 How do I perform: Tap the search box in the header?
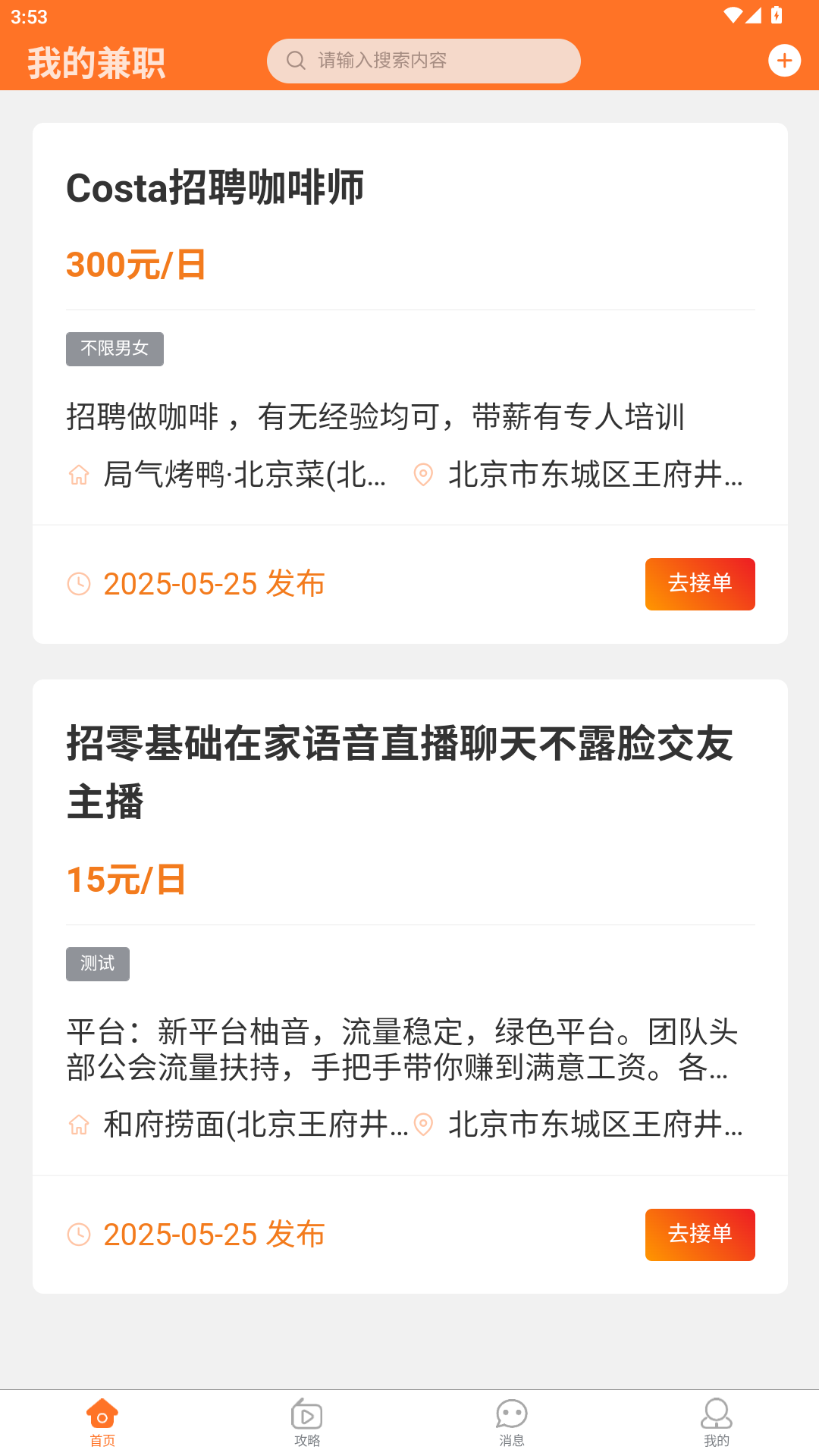click(423, 61)
